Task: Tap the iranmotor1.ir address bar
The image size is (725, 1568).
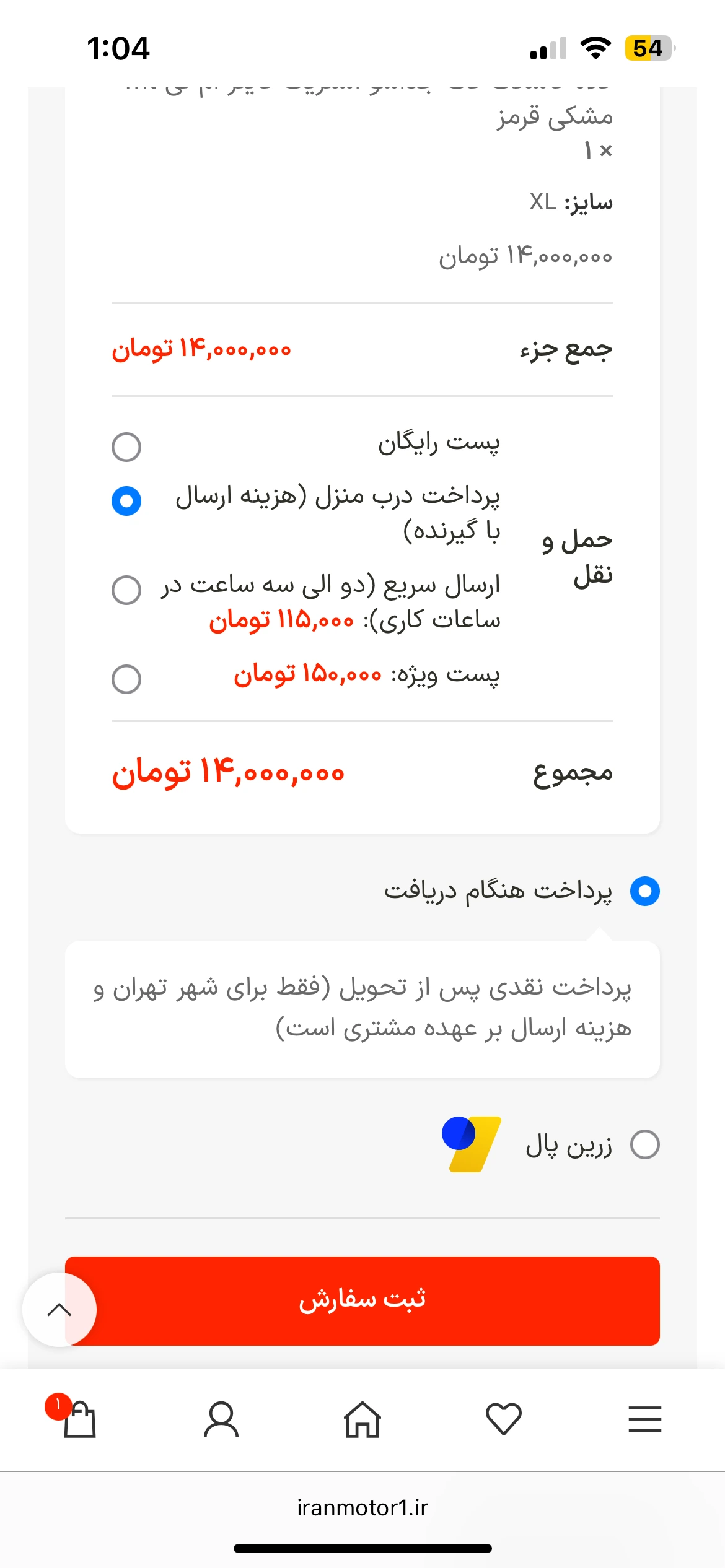Action: coord(362,1507)
